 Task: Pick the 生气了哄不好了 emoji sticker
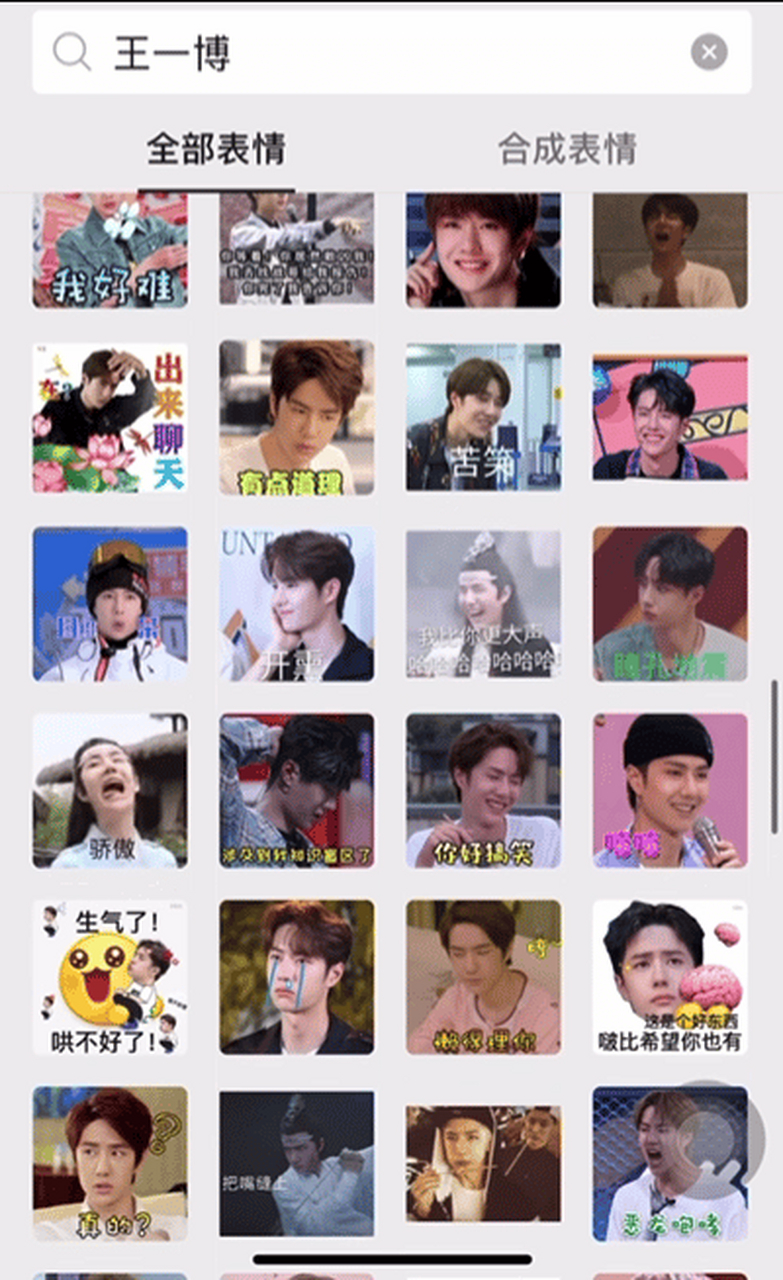tap(110, 977)
